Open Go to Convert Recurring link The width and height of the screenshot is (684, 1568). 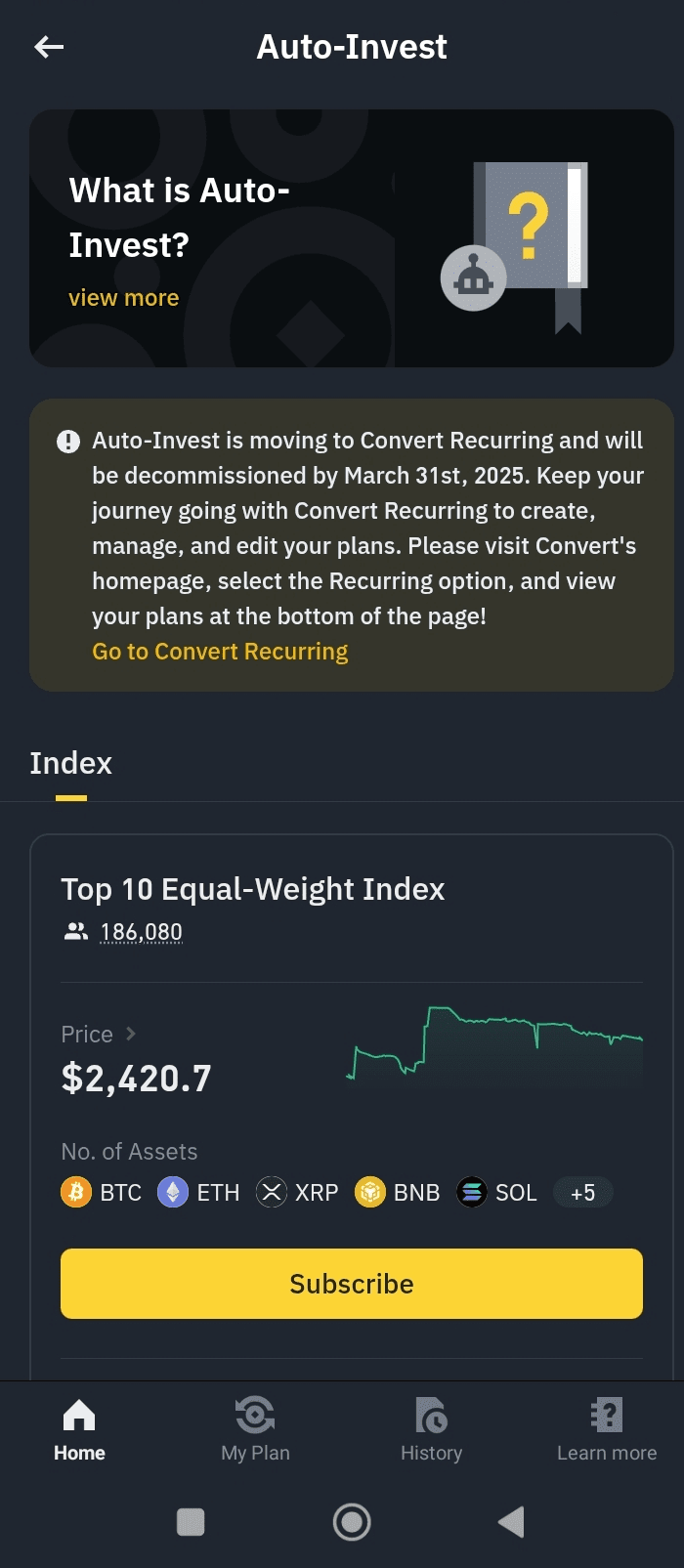[220, 652]
